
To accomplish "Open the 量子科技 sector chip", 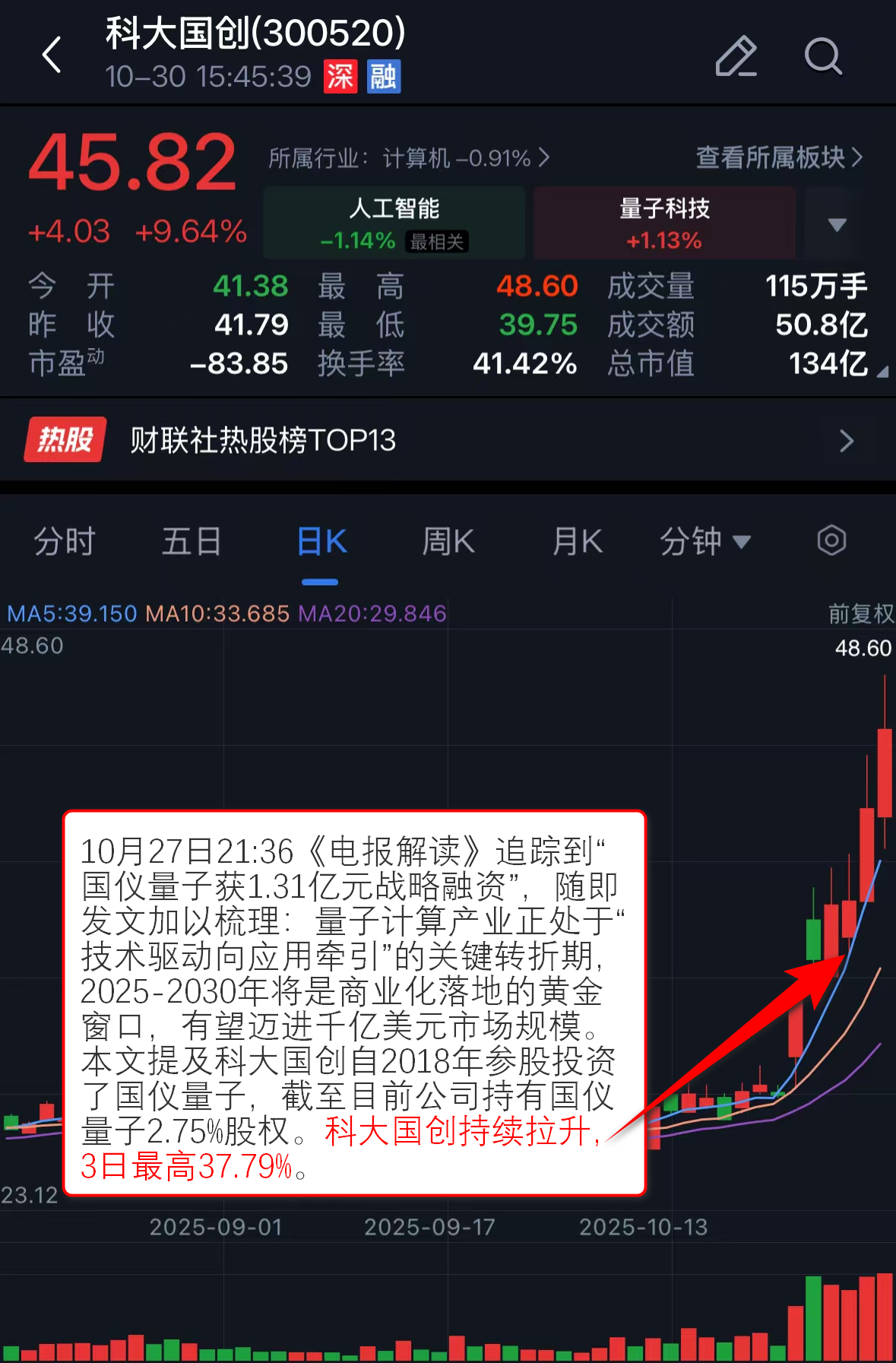I will pos(664,223).
